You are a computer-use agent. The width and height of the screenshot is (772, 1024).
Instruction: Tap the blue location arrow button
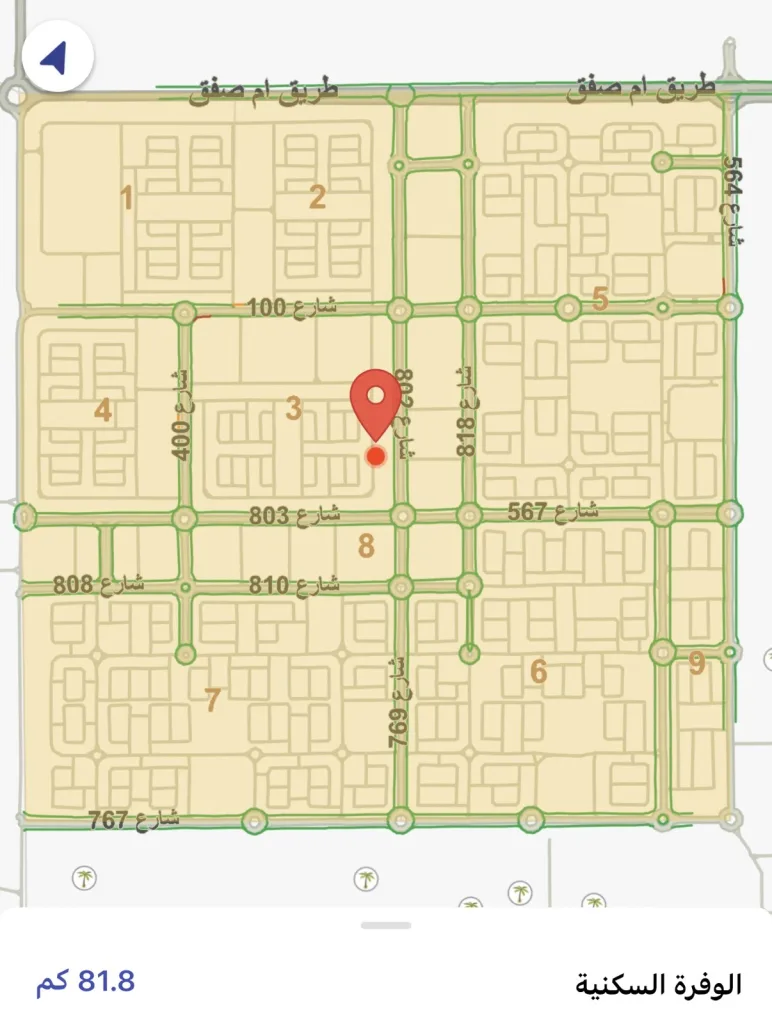tap(57, 58)
